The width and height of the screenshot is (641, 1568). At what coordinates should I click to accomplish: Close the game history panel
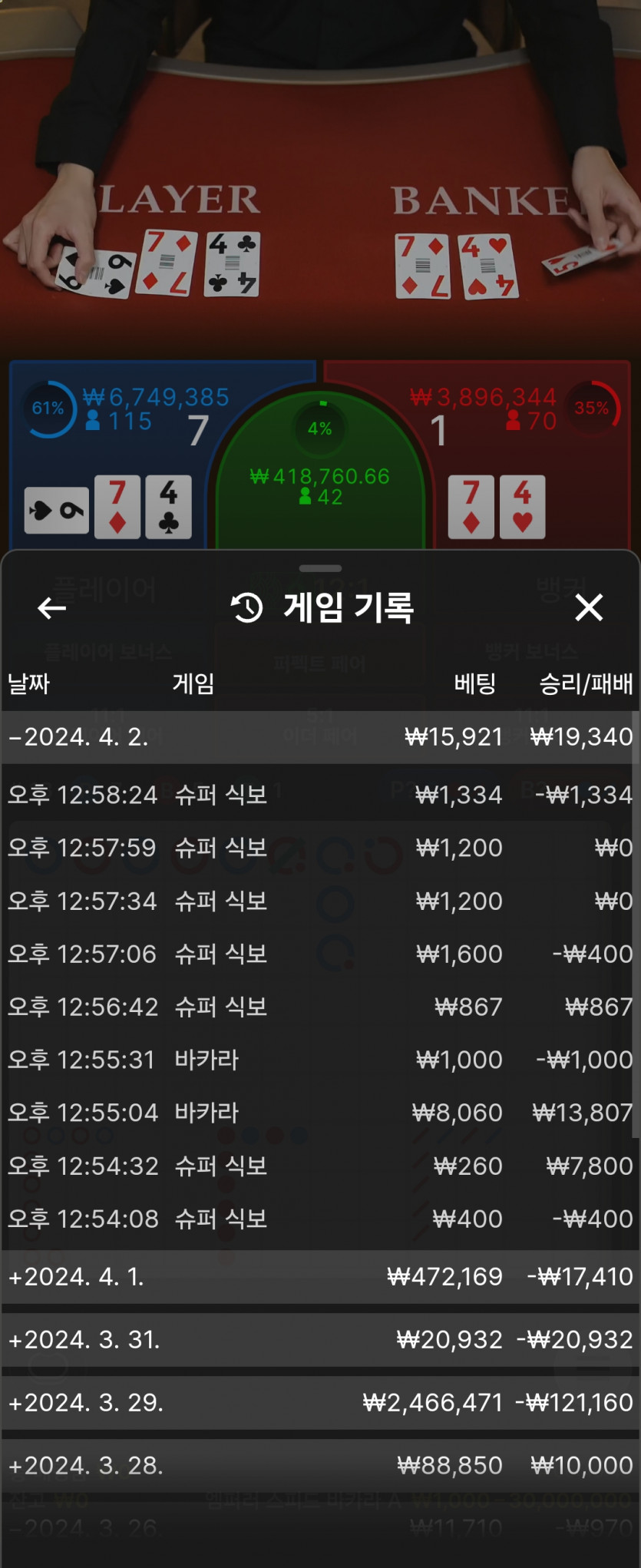click(589, 607)
